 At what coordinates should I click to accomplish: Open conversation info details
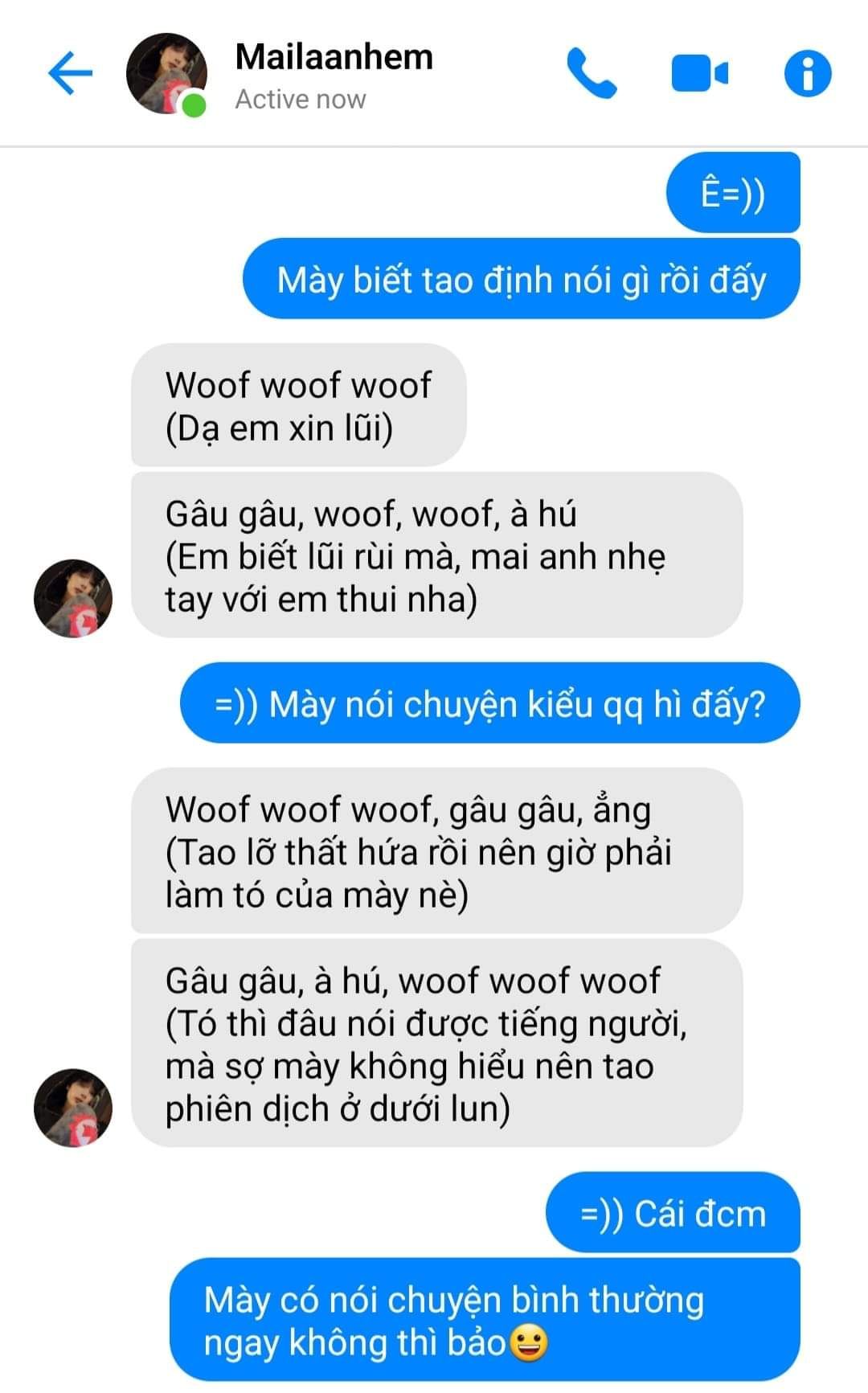pos(807,74)
